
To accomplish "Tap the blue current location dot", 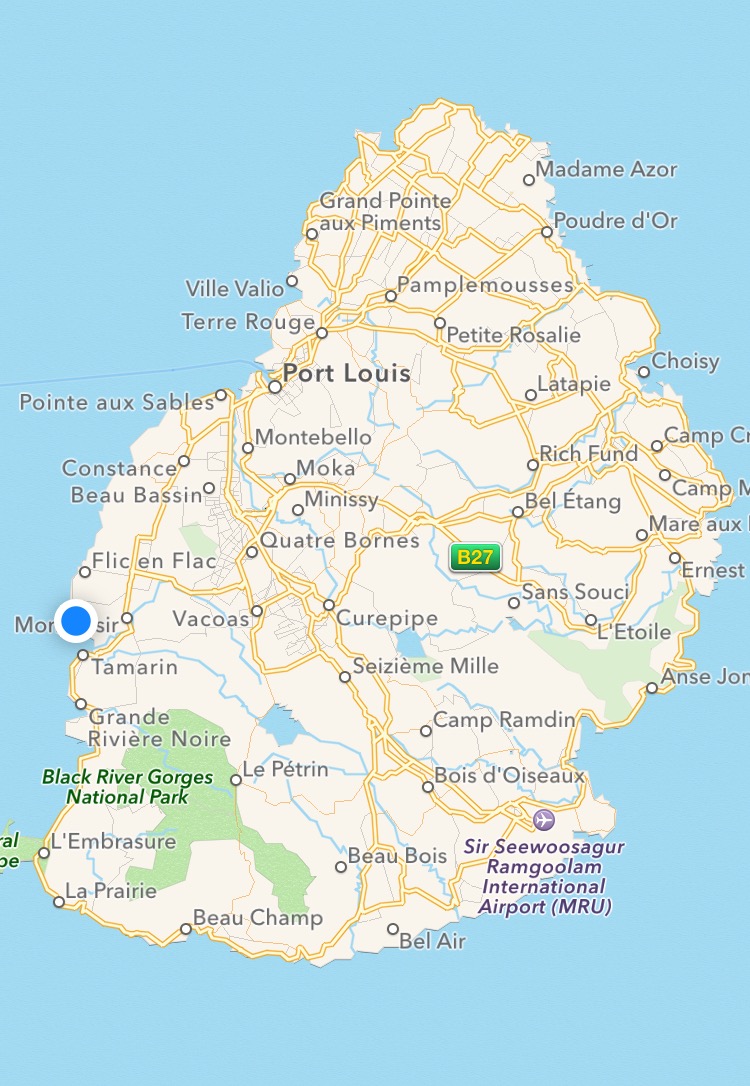I will pyautogui.click(x=75, y=622).
